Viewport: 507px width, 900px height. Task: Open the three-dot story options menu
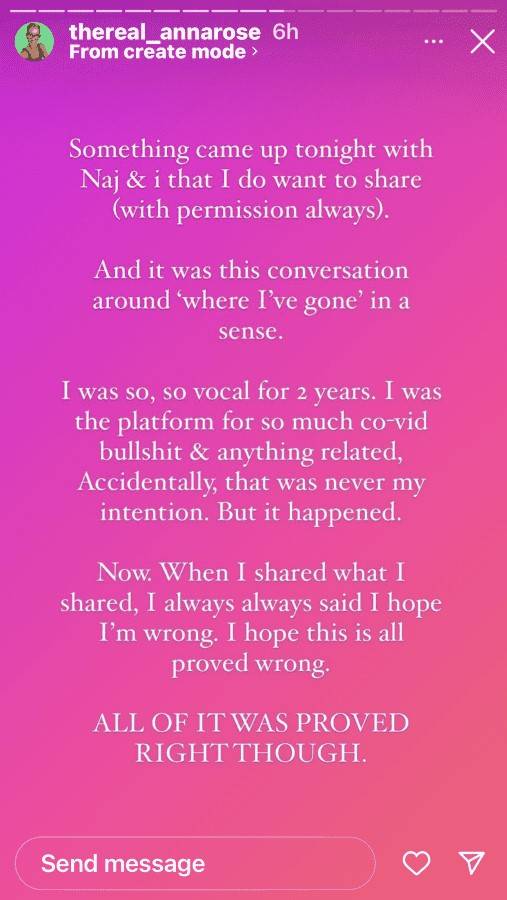pos(434,42)
